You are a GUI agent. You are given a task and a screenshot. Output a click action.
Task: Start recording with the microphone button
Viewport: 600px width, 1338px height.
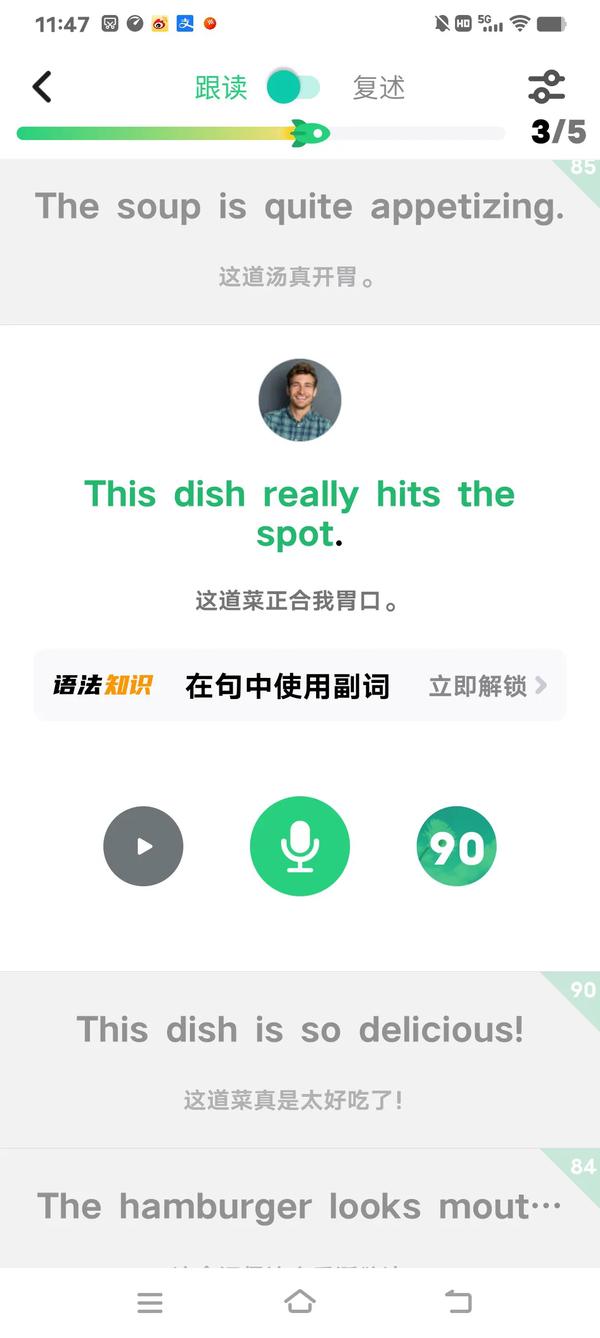click(x=300, y=846)
